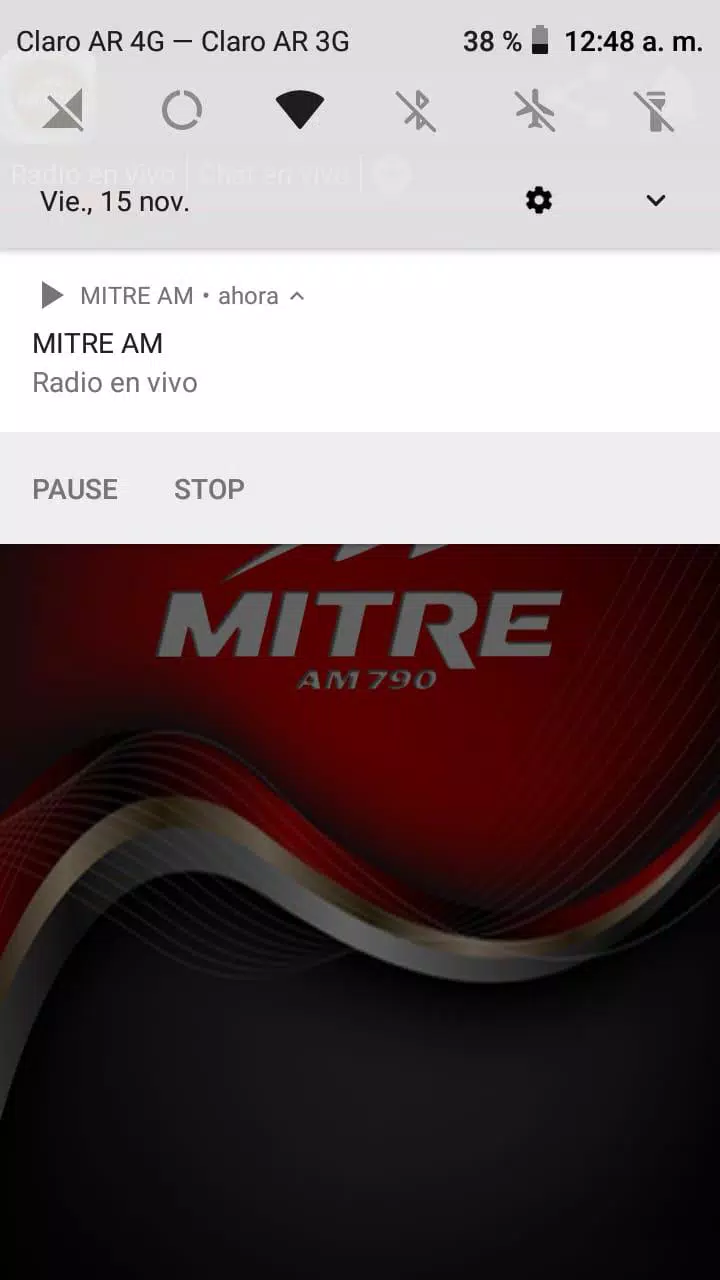This screenshot has width=720, height=1280.
Task: Turn on the flashlight icon
Action: (x=655, y=111)
